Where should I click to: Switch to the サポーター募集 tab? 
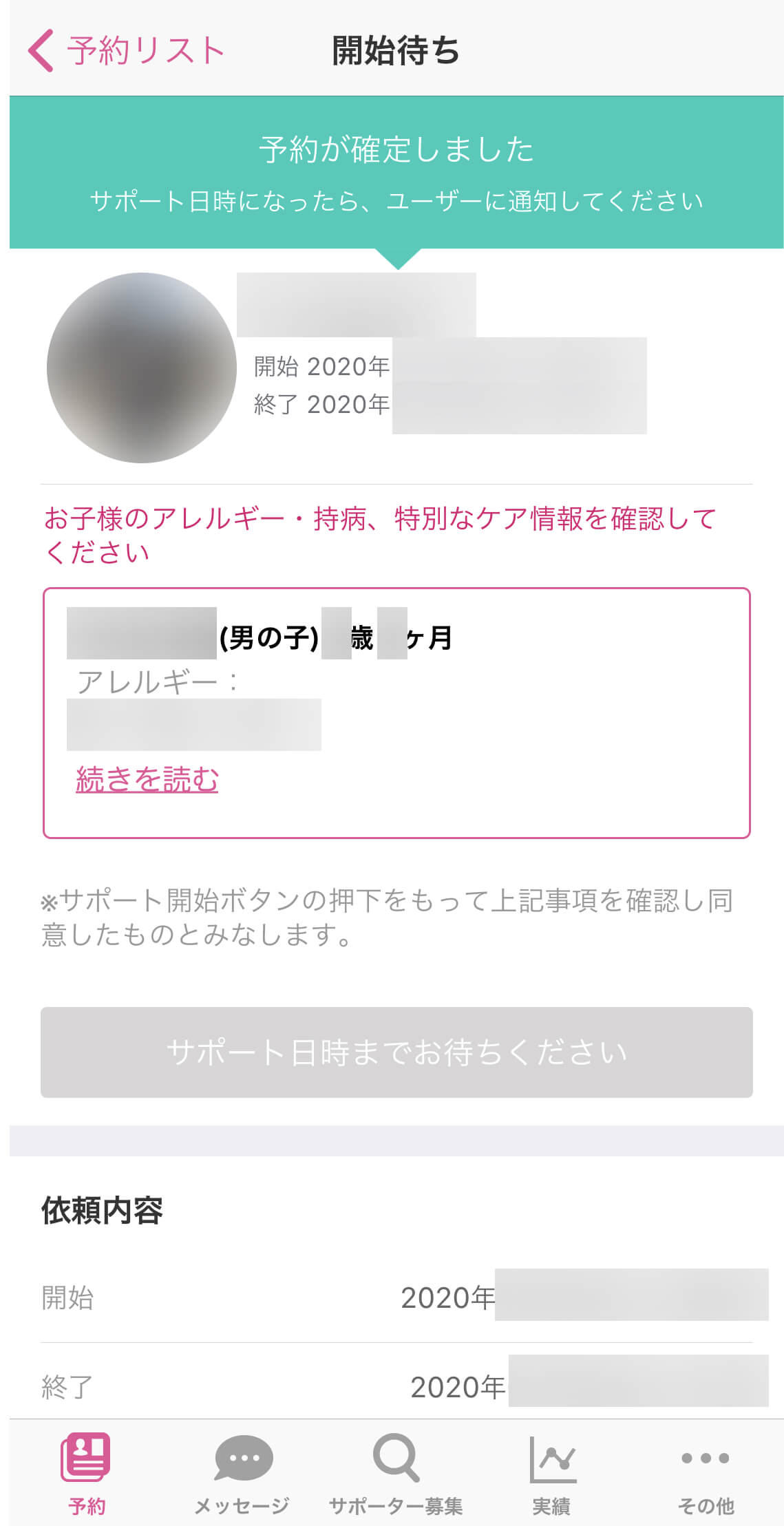click(x=396, y=1474)
